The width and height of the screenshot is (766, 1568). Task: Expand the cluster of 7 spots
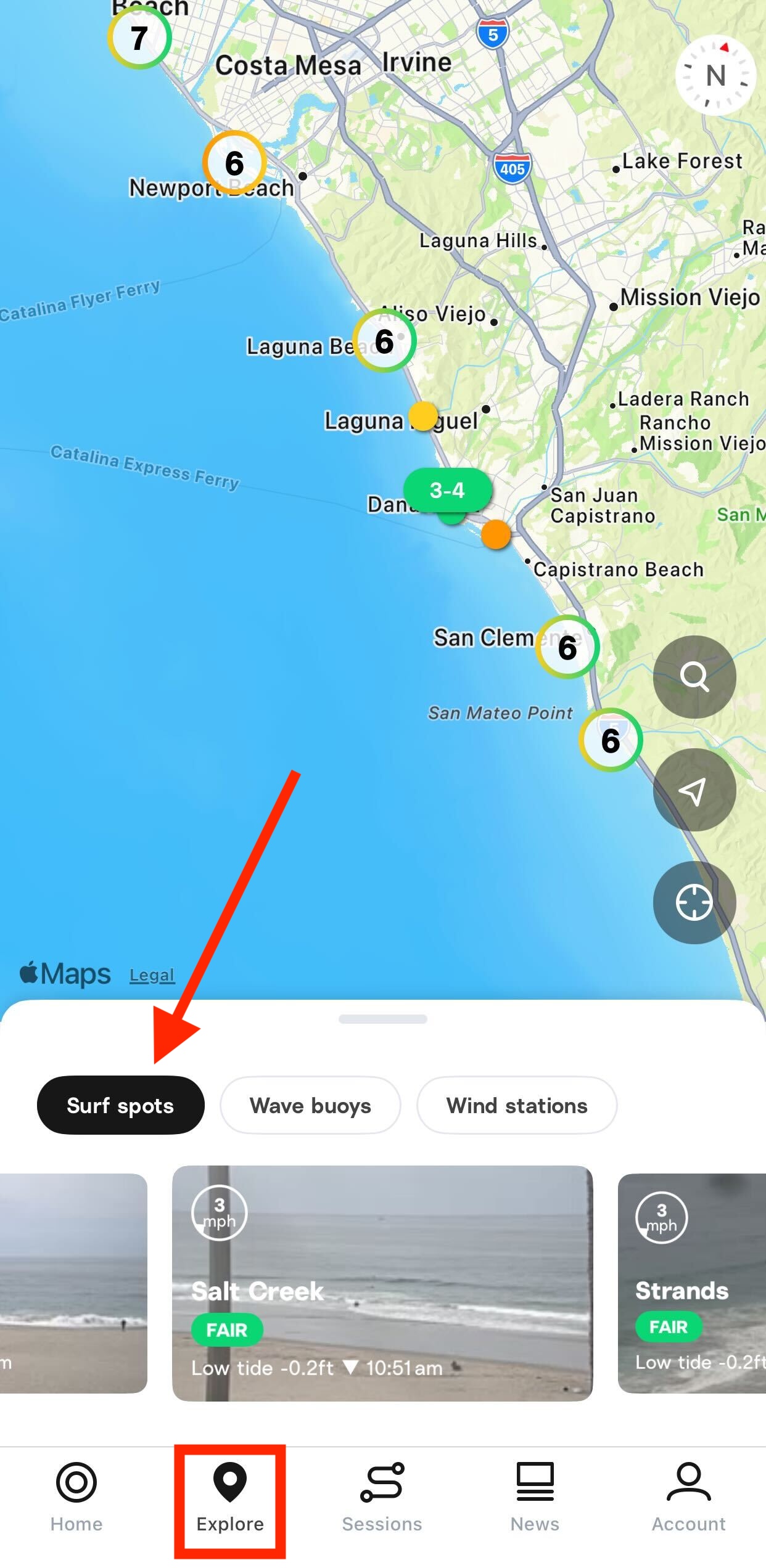tap(139, 38)
